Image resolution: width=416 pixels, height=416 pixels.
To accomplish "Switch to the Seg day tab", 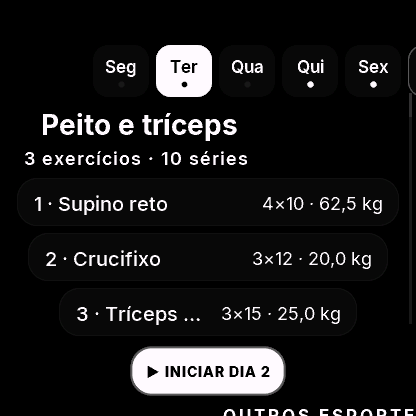I will click(121, 71).
